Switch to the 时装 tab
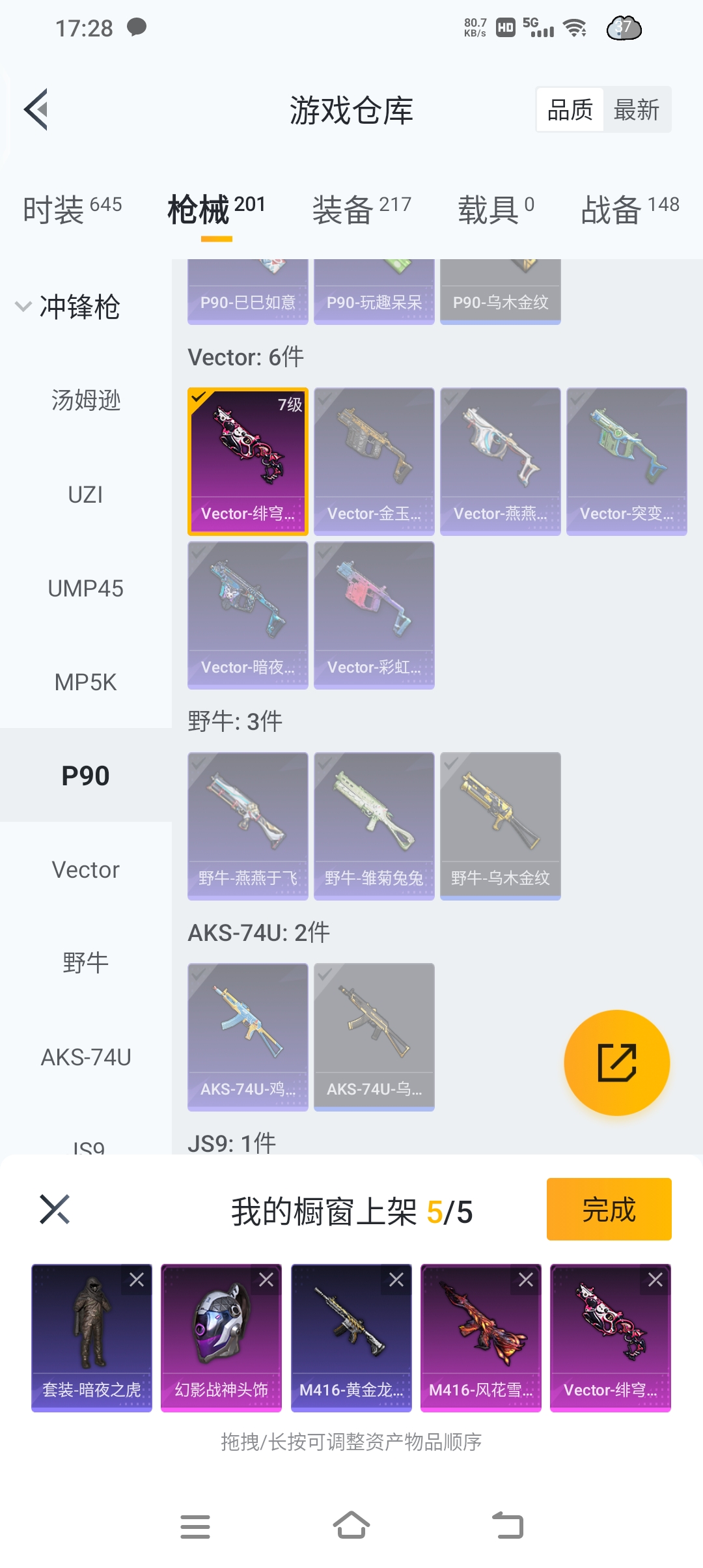Image resolution: width=703 pixels, height=1568 pixels. (72, 210)
